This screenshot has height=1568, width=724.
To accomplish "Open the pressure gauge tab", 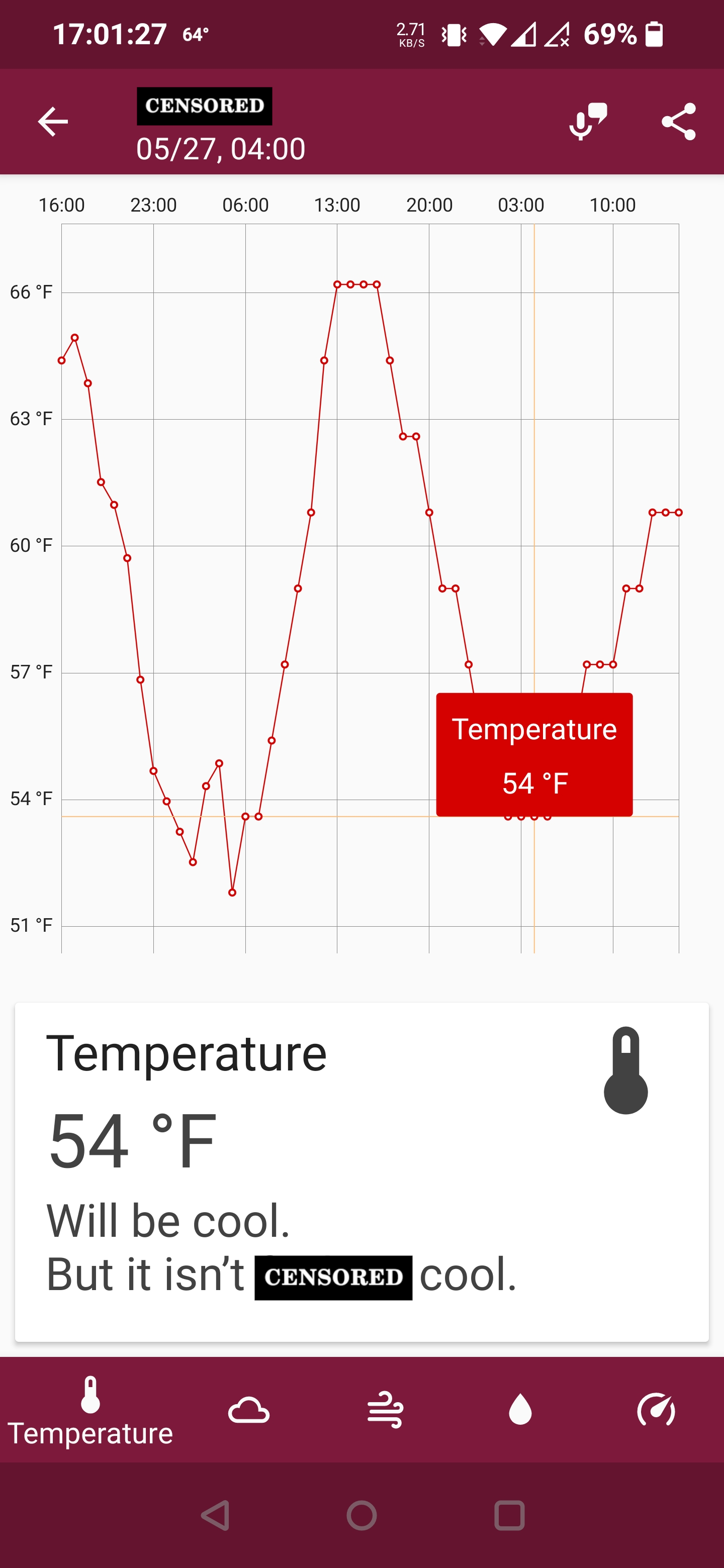I will click(656, 1410).
